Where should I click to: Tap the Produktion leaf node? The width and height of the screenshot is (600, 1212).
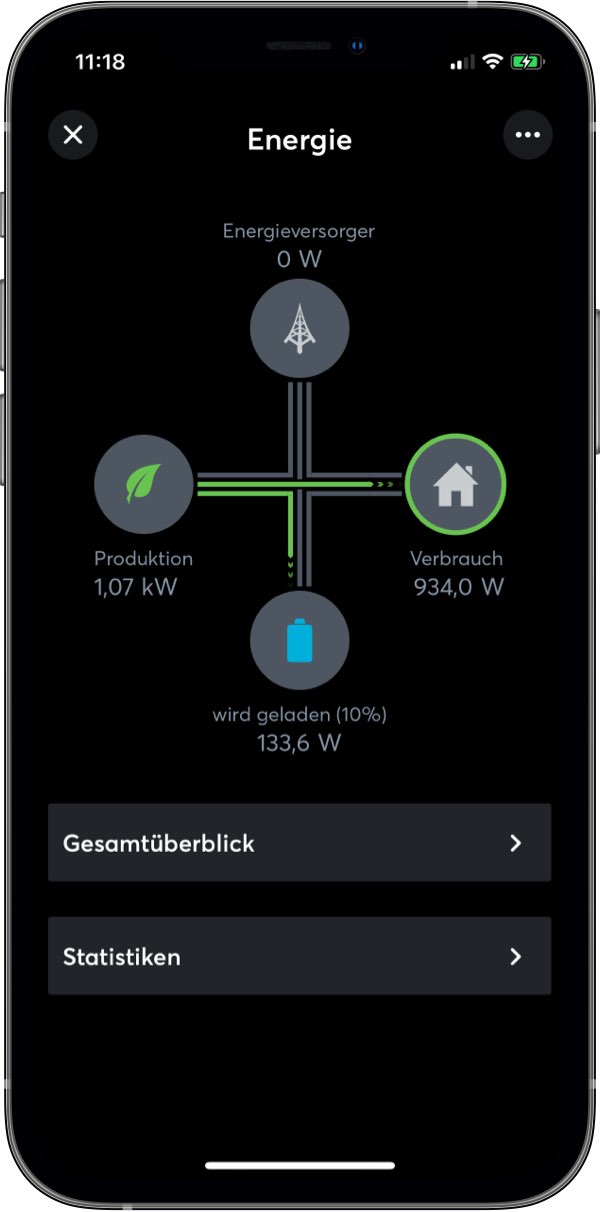(x=143, y=484)
